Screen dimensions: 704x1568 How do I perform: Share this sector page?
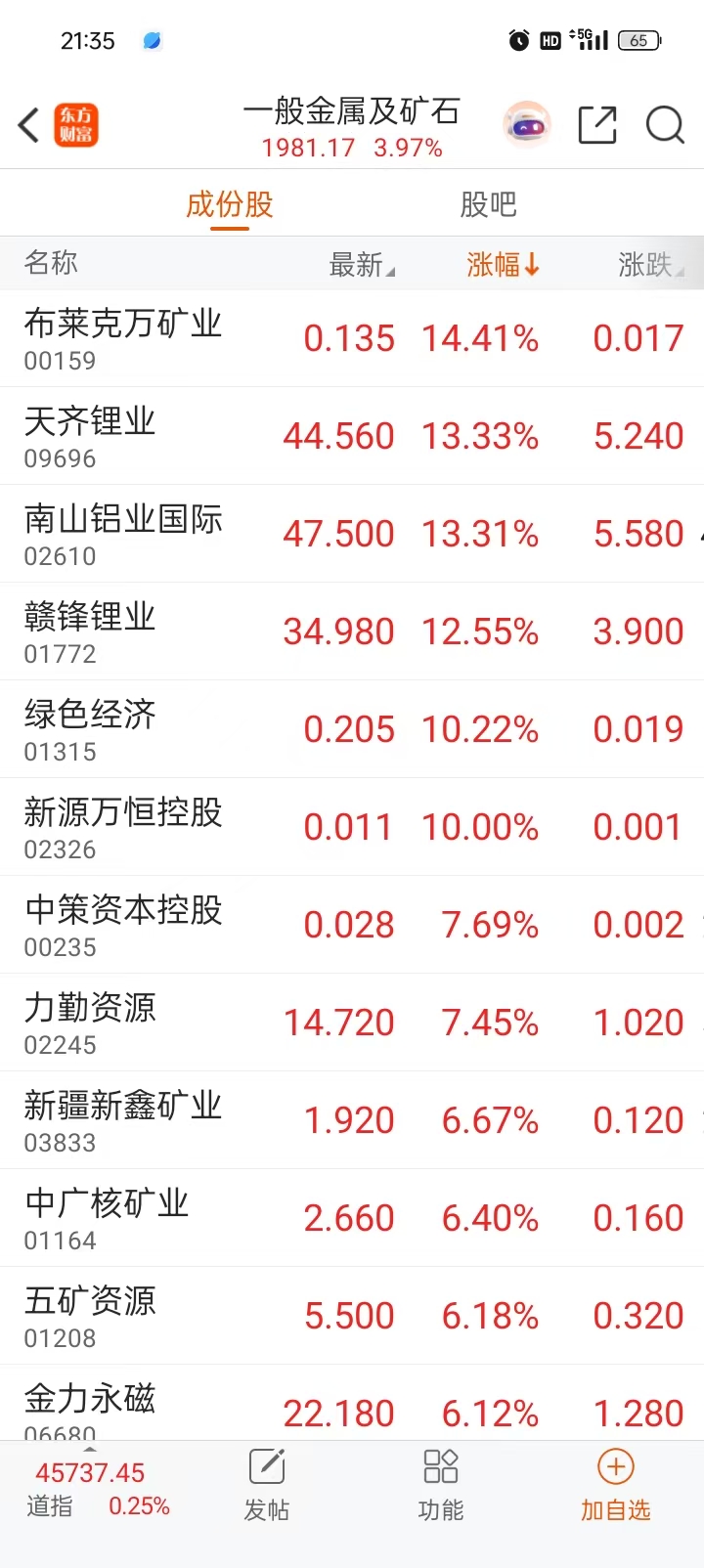click(x=597, y=125)
